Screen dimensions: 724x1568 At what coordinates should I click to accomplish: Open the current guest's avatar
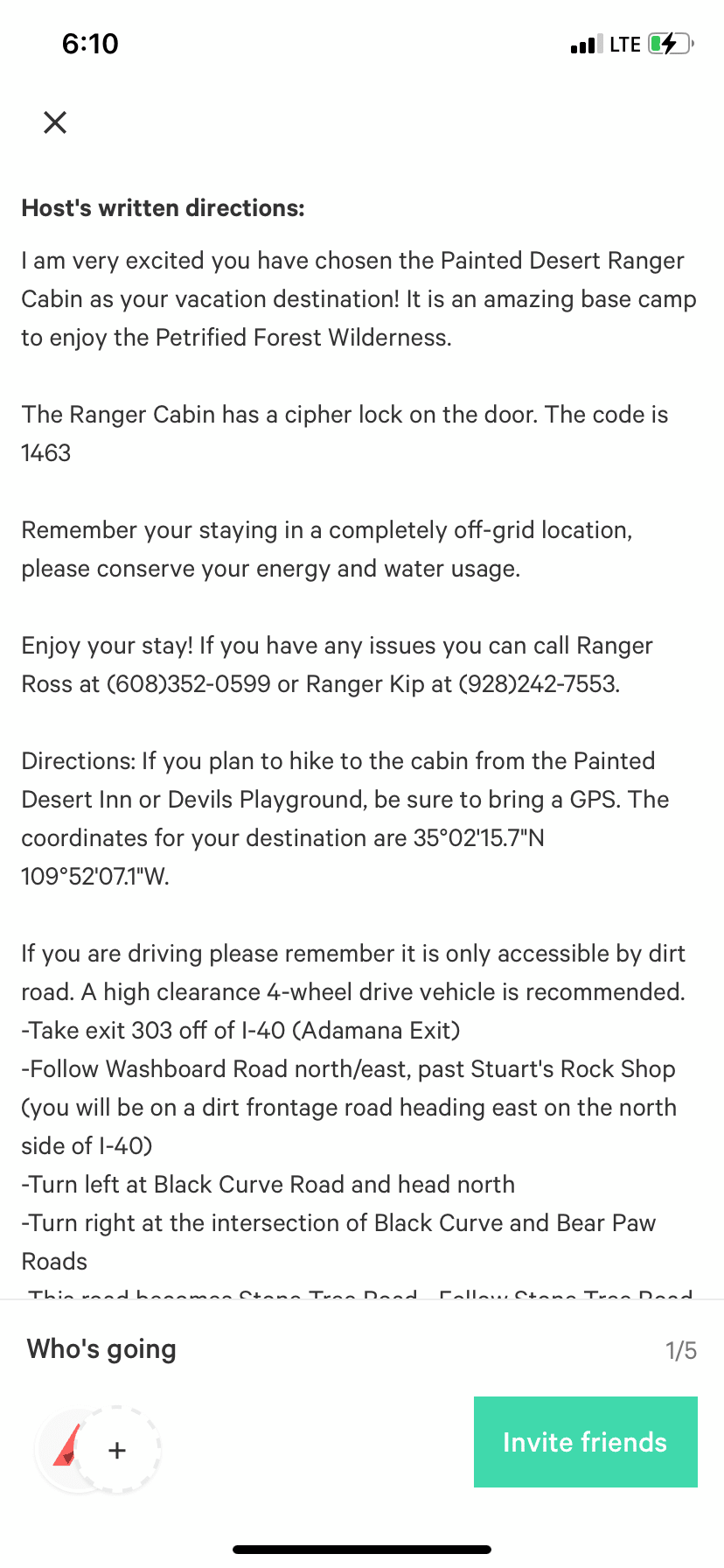point(59,1449)
